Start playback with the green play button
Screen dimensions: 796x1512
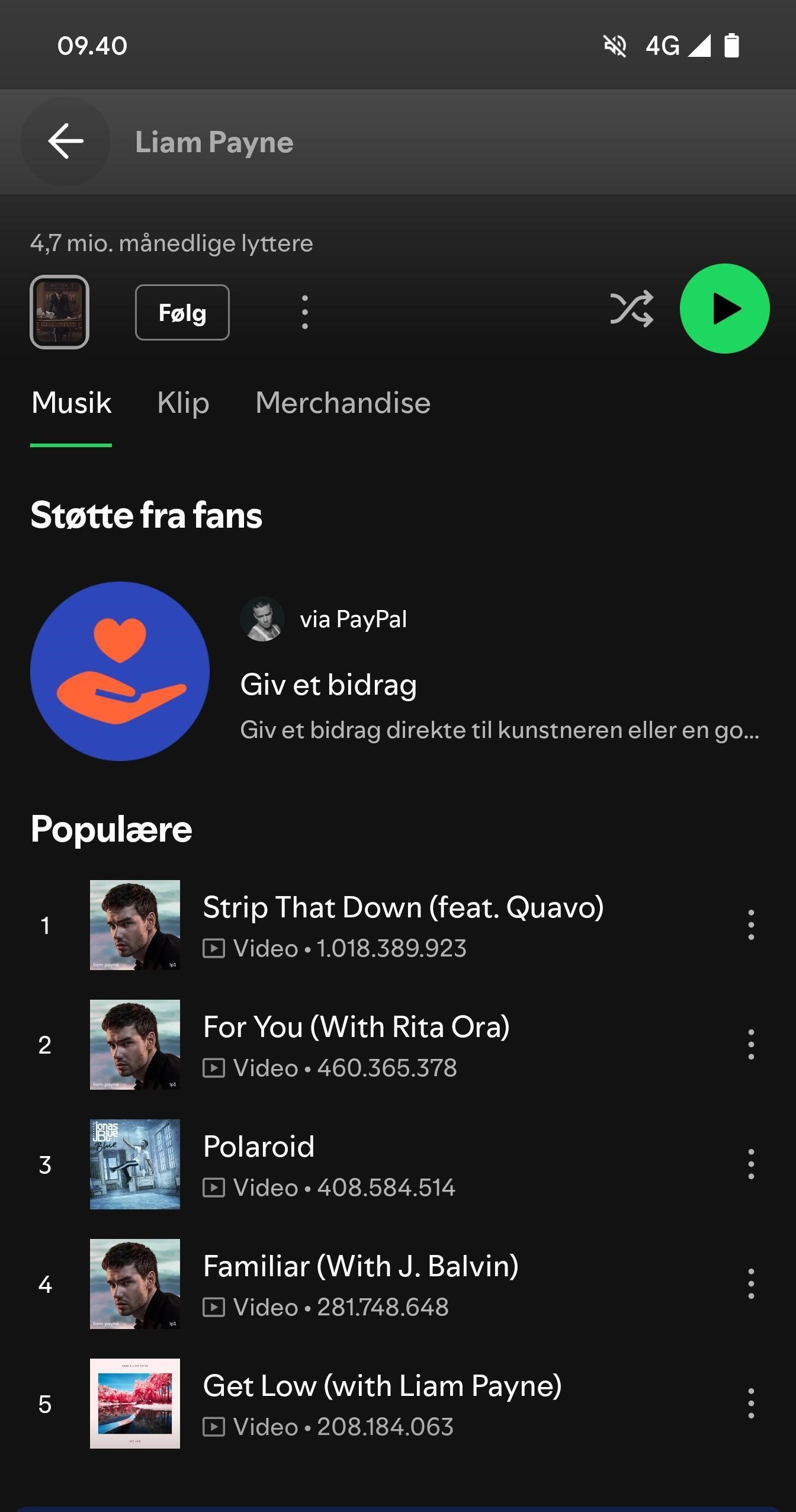coord(724,309)
